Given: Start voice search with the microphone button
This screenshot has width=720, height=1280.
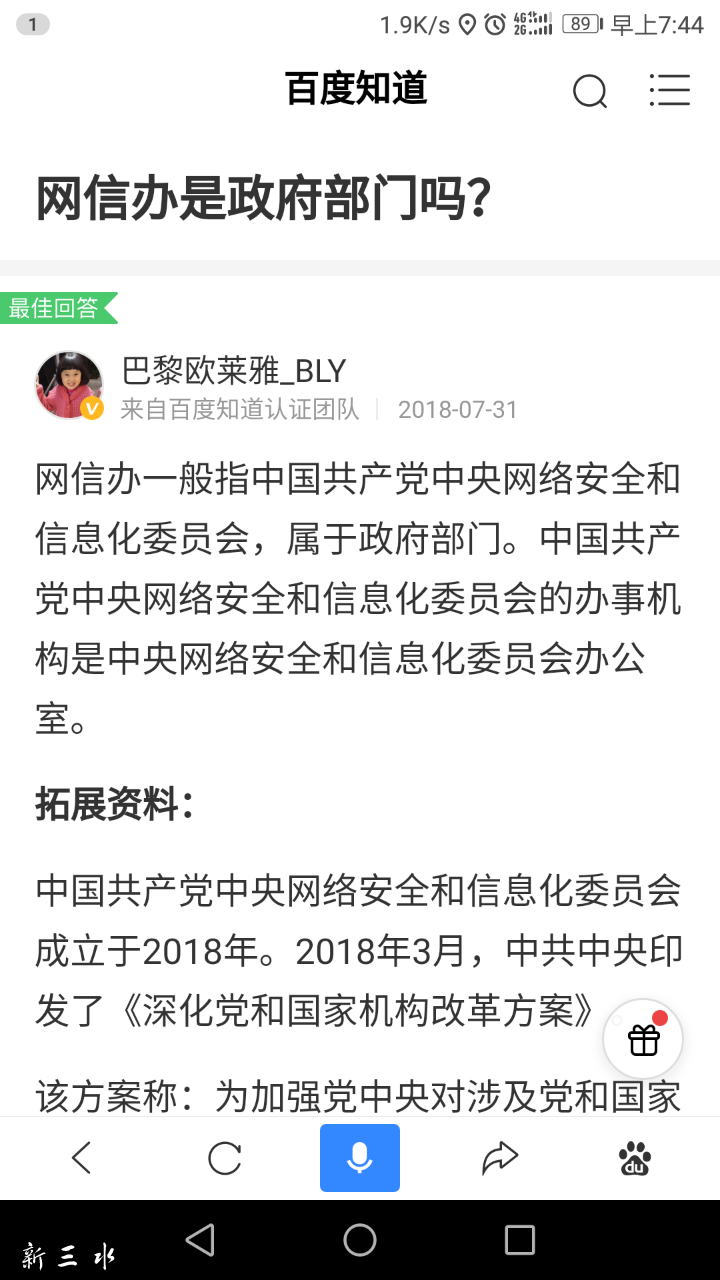Looking at the screenshot, I should tap(360, 1158).
